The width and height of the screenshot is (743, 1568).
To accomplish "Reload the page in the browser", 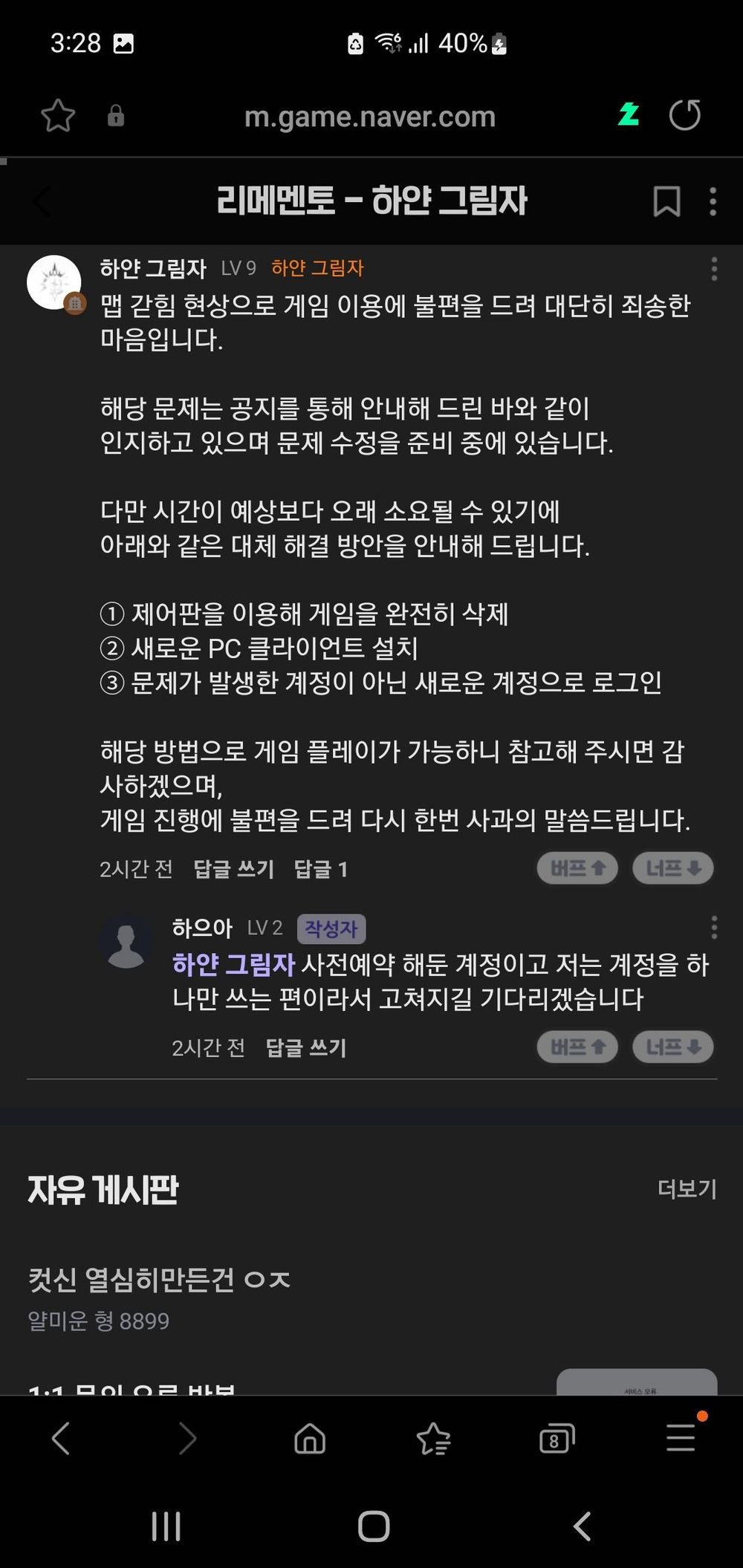I will tap(684, 116).
